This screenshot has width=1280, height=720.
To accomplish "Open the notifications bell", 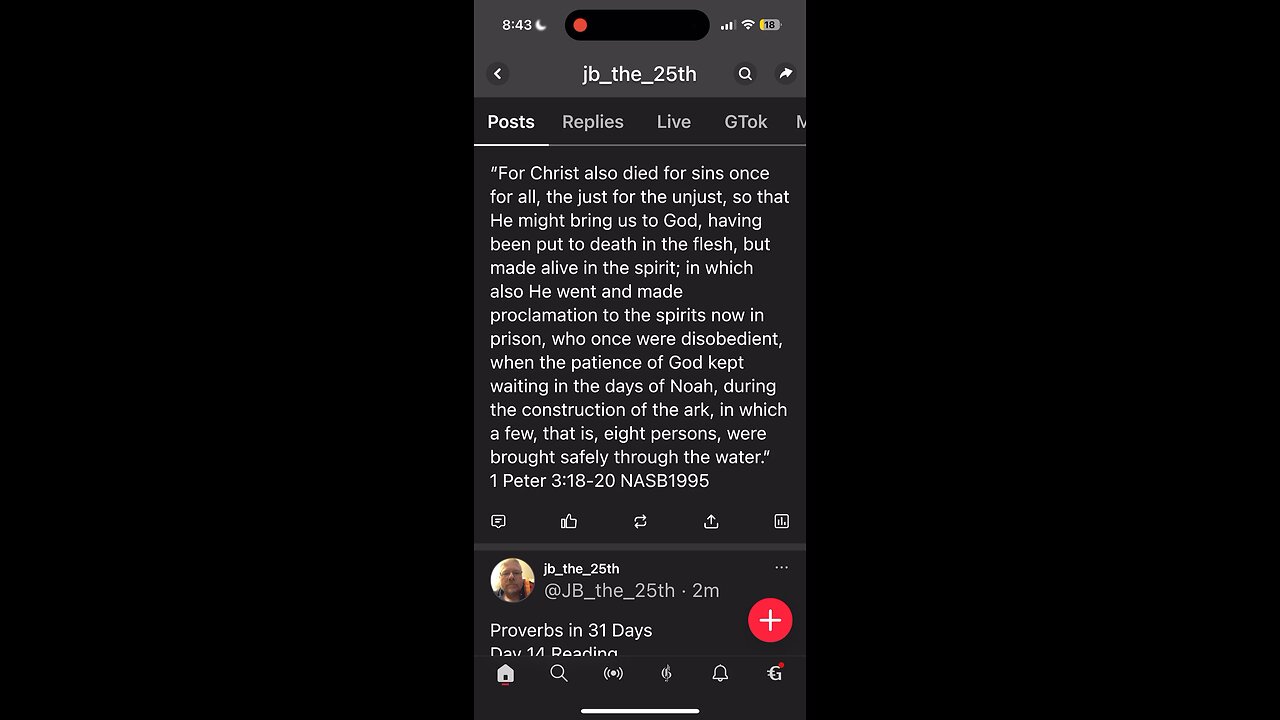I will (720, 673).
